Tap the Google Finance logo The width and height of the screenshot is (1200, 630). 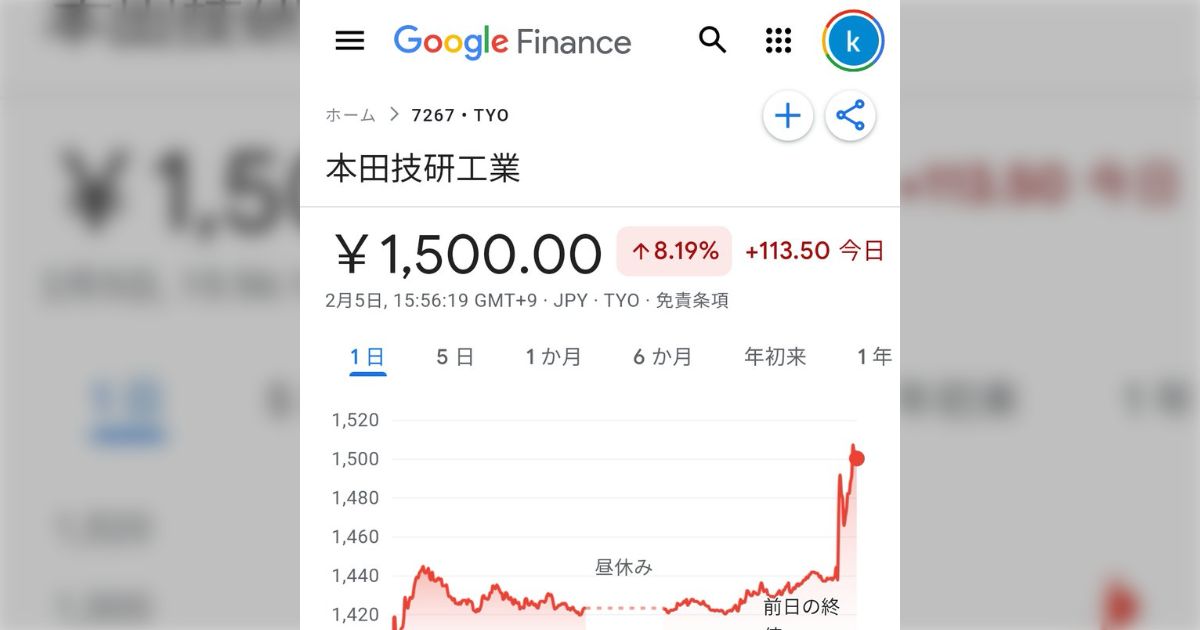(512, 42)
